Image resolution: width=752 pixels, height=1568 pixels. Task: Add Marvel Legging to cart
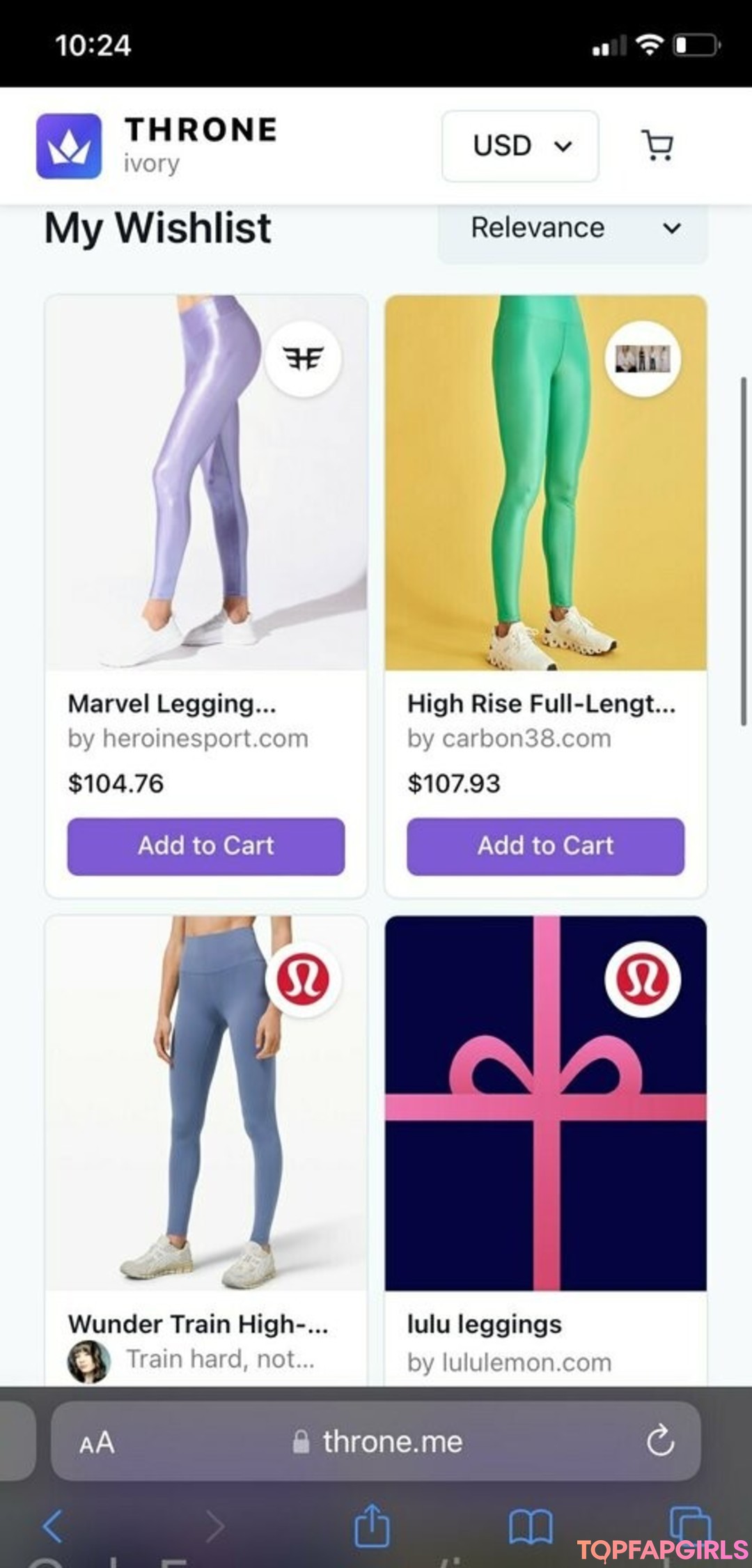click(x=206, y=846)
